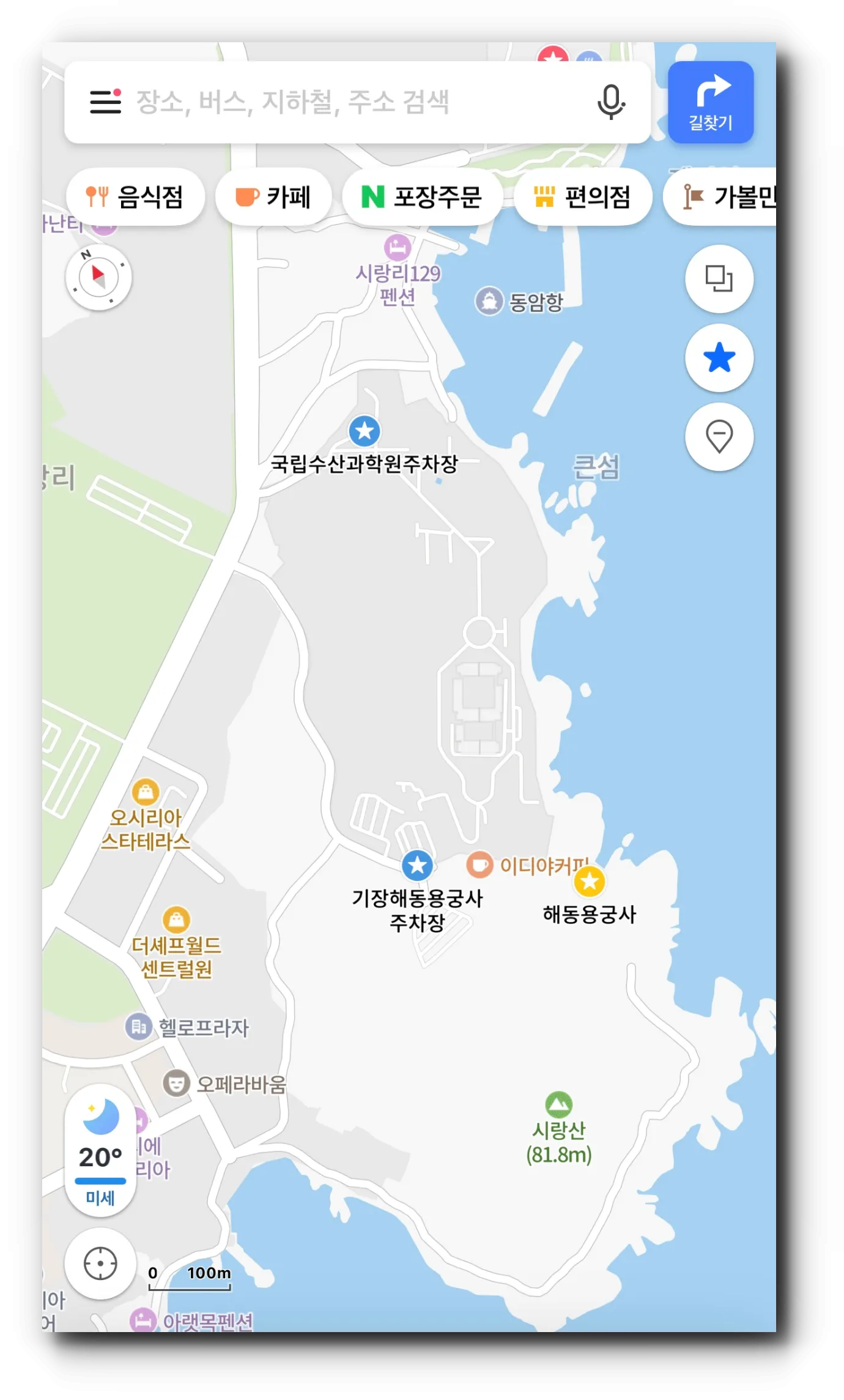844x1400 pixels.
Task: Toggle the 음식점 restaurant filter chip
Action: (x=136, y=196)
